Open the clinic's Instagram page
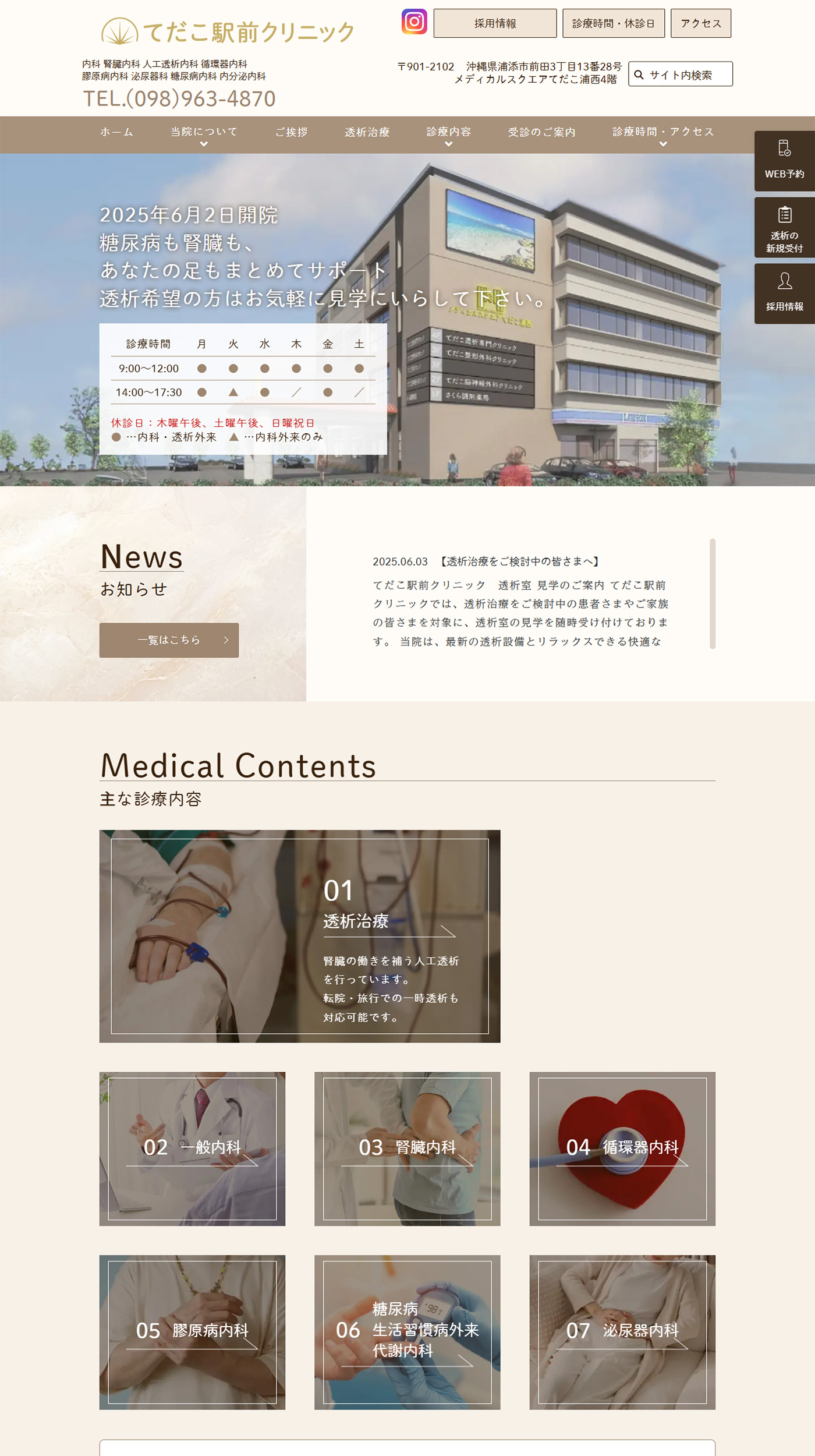The width and height of the screenshot is (815, 1456). pyautogui.click(x=414, y=22)
